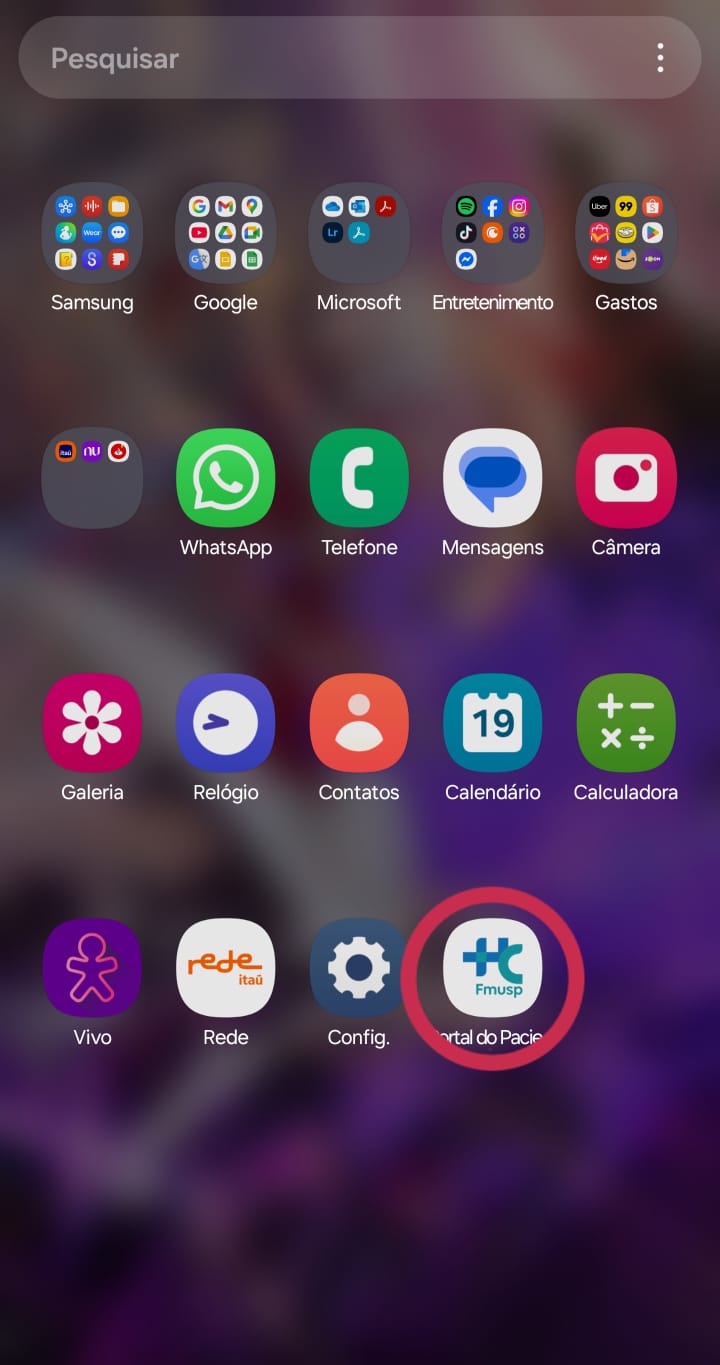The width and height of the screenshot is (720, 1365).
Task: Open the Vivo app
Action: (92, 968)
